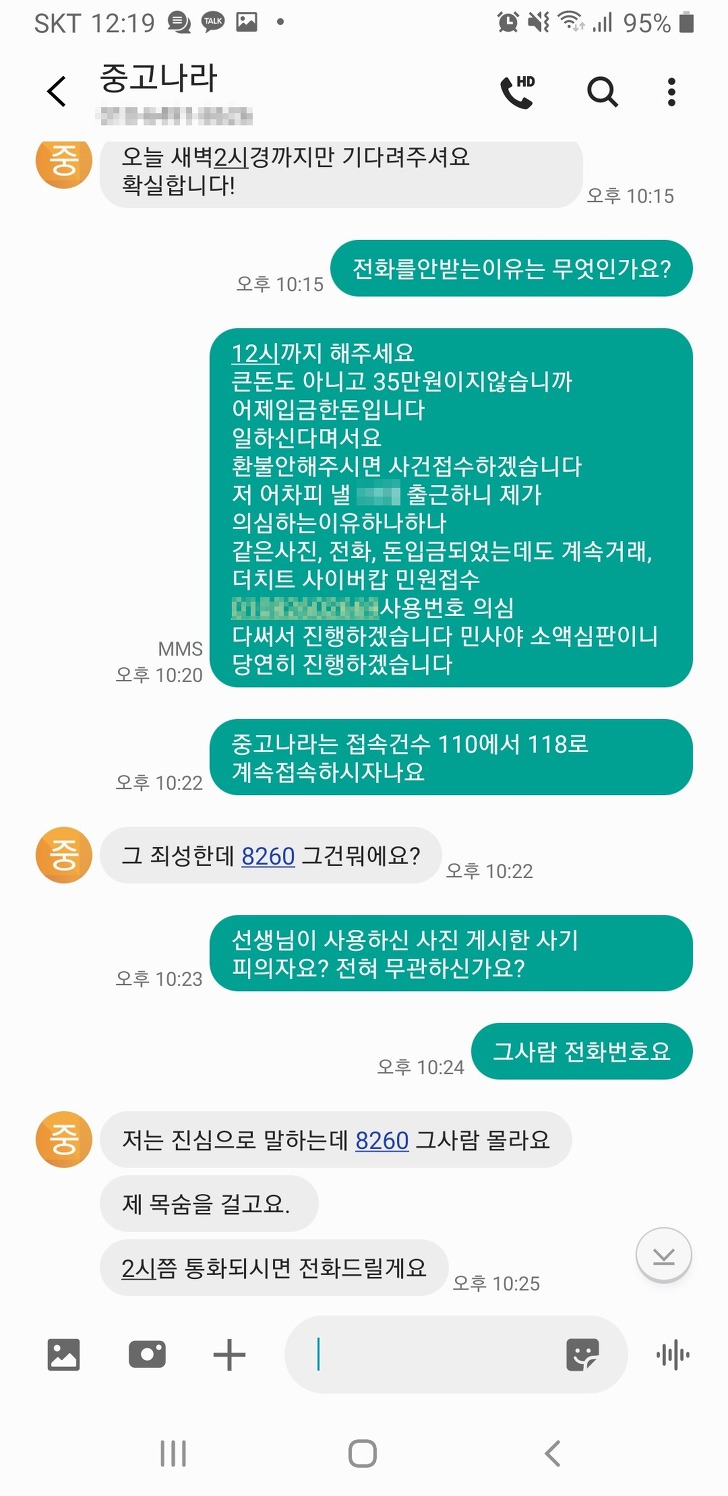
Task: Jump to latest message with down arrow
Action: [x=664, y=1256]
